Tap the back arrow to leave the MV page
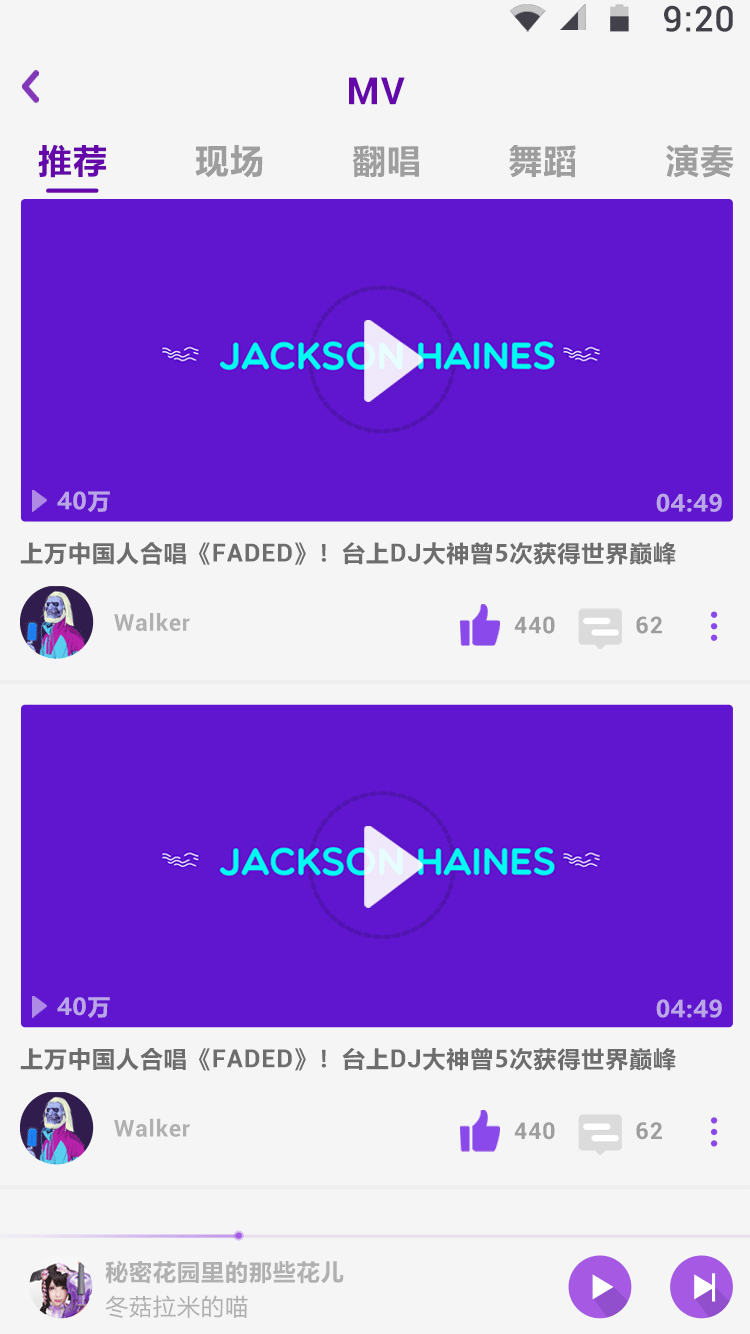This screenshot has height=1334, width=750. (x=30, y=87)
